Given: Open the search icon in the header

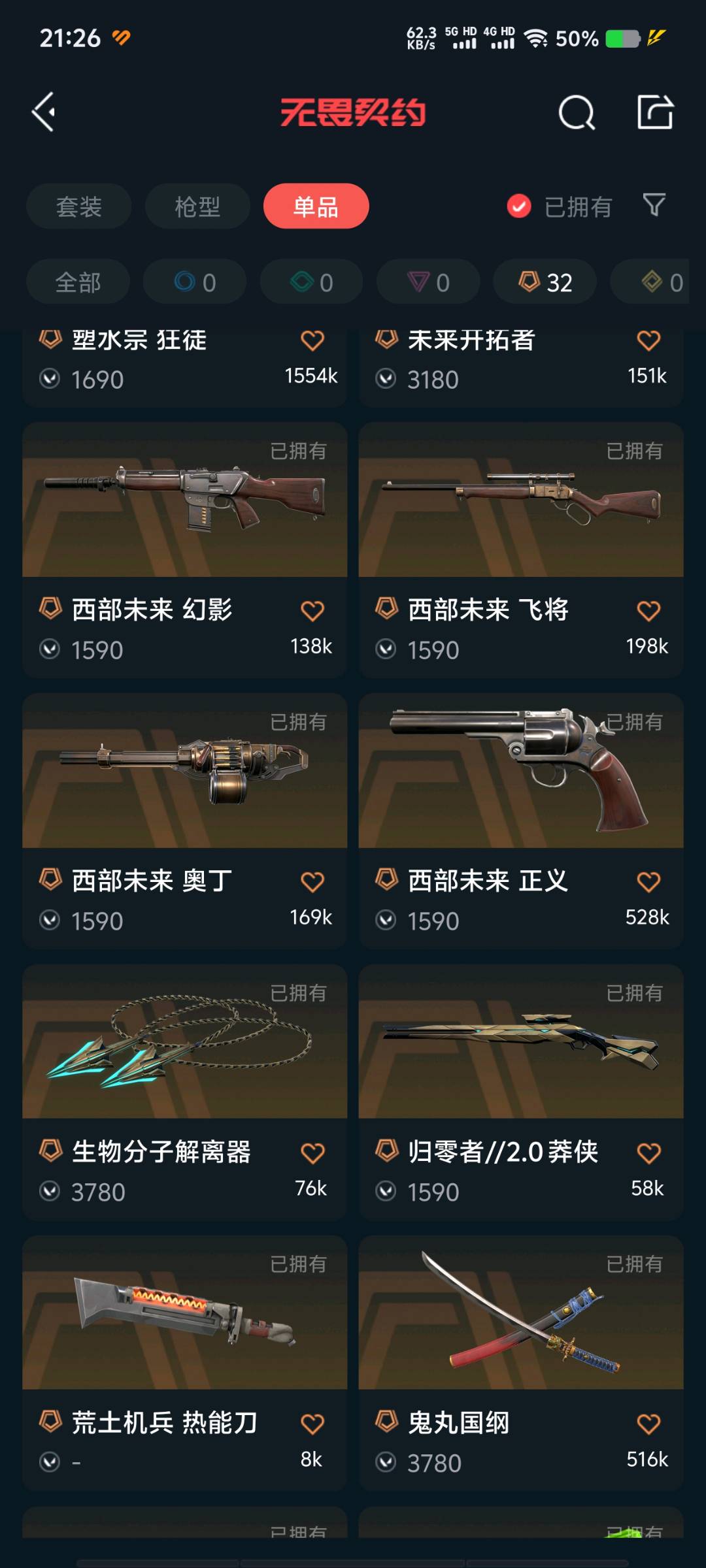Looking at the screenshot, I should pos(577,112).
